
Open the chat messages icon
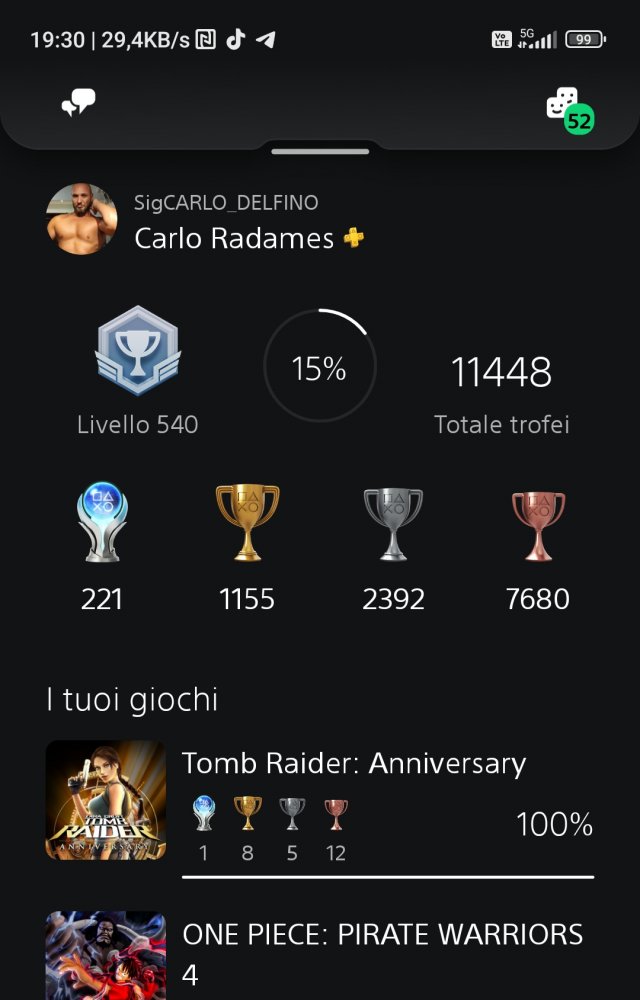coord(78,101)
